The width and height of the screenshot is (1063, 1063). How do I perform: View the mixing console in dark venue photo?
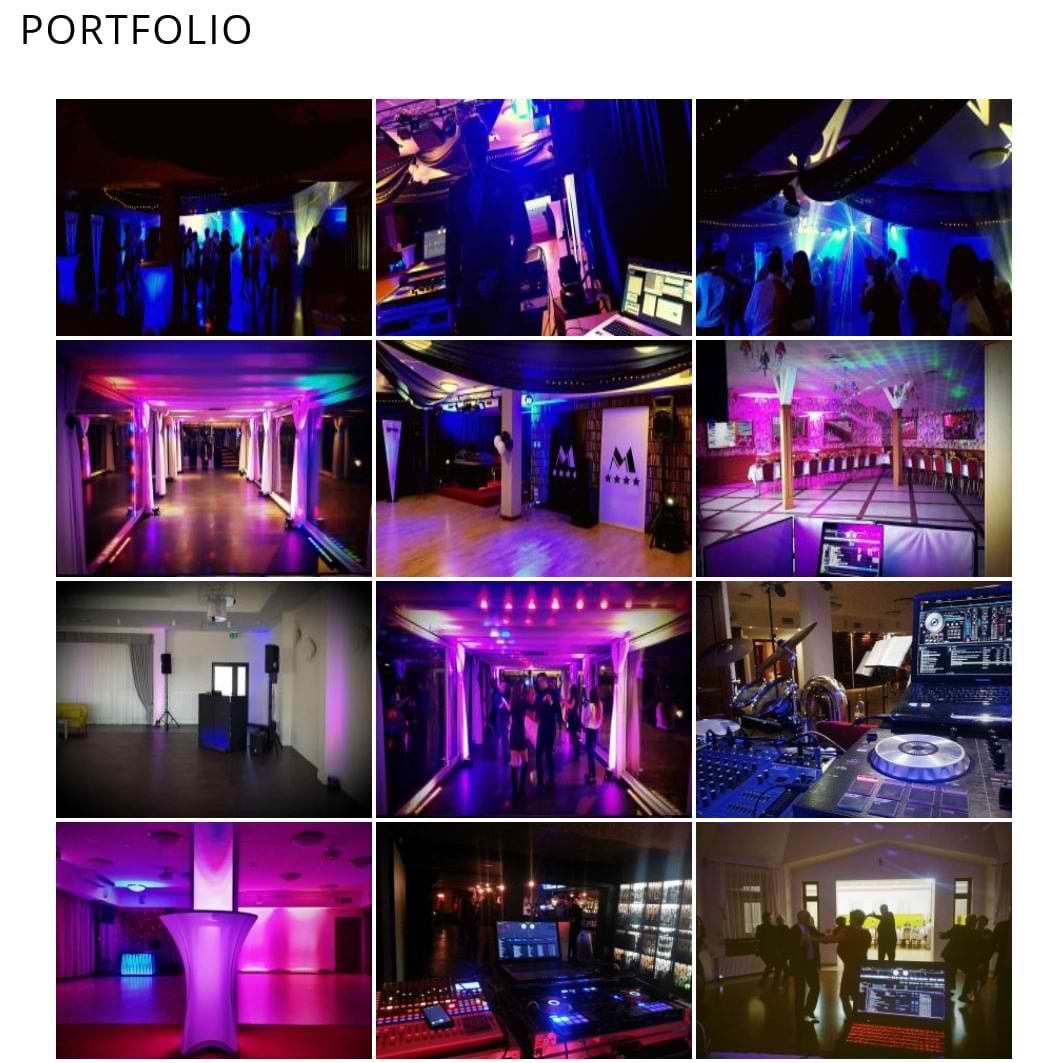point(533,940)
